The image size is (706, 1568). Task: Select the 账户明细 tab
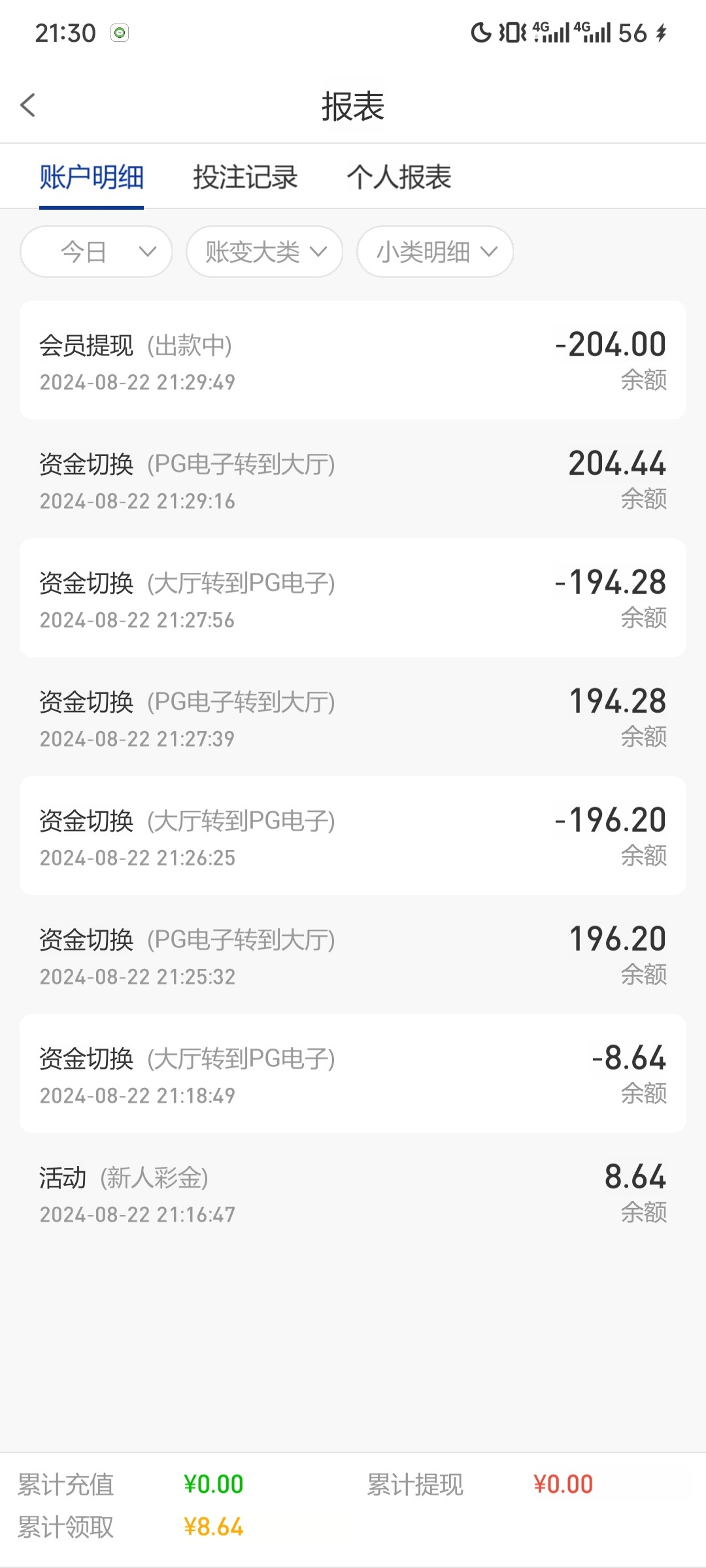coord(92,177)
